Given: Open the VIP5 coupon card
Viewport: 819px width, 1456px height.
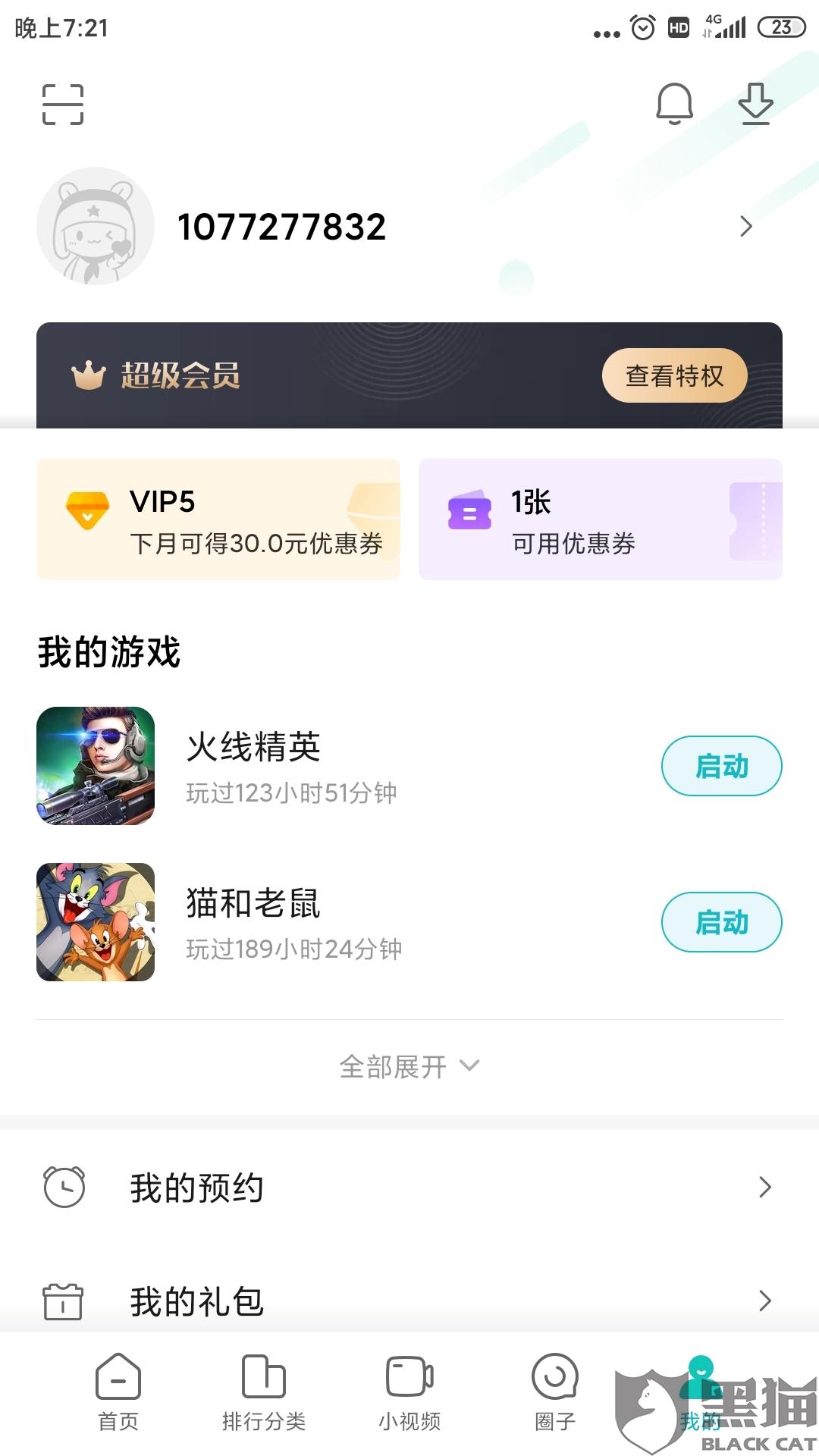Looking at the screenshot, I should [x=218, y=519].
